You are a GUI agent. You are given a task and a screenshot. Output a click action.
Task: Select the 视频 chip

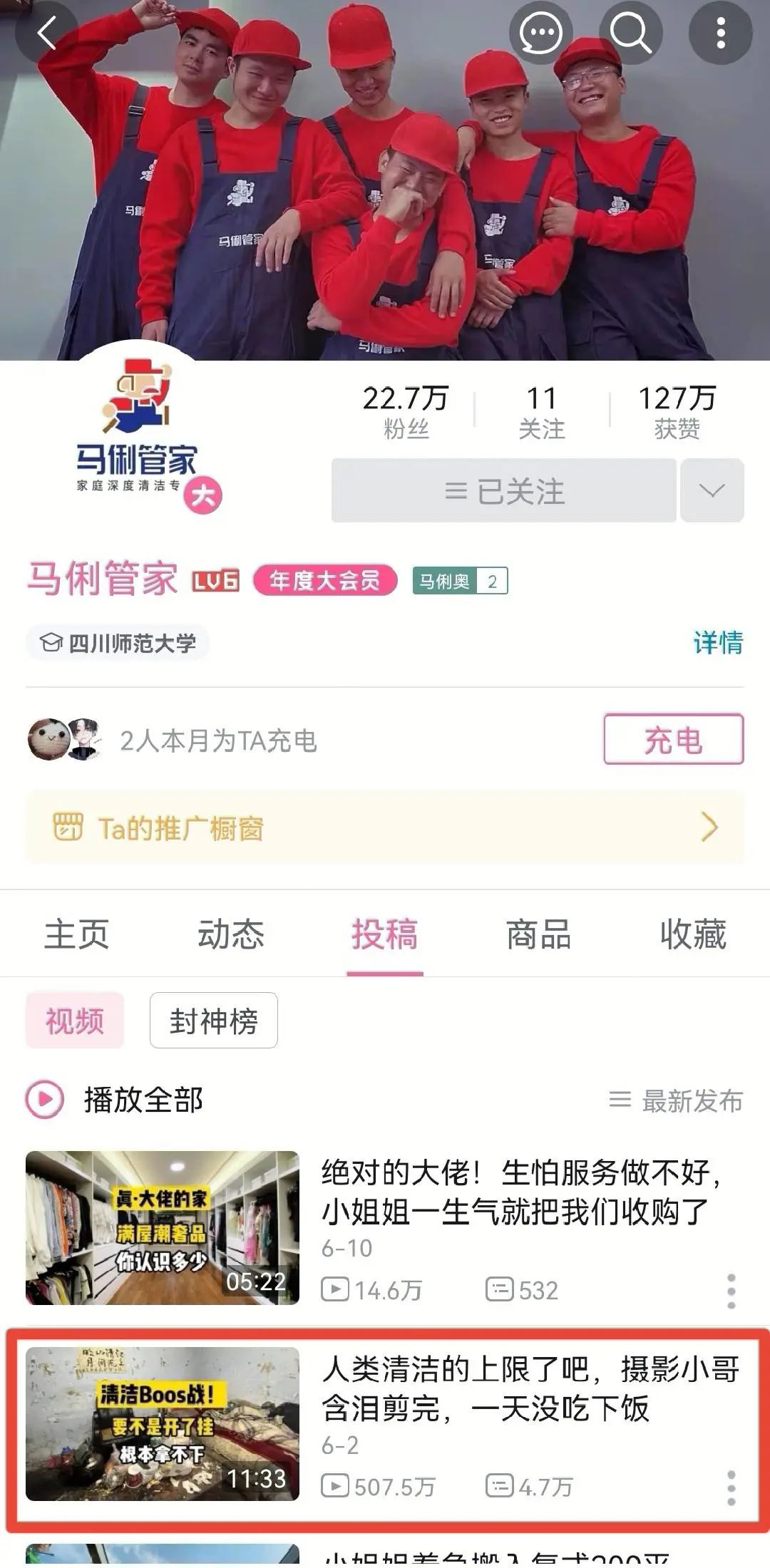(x=75, y=1021)
